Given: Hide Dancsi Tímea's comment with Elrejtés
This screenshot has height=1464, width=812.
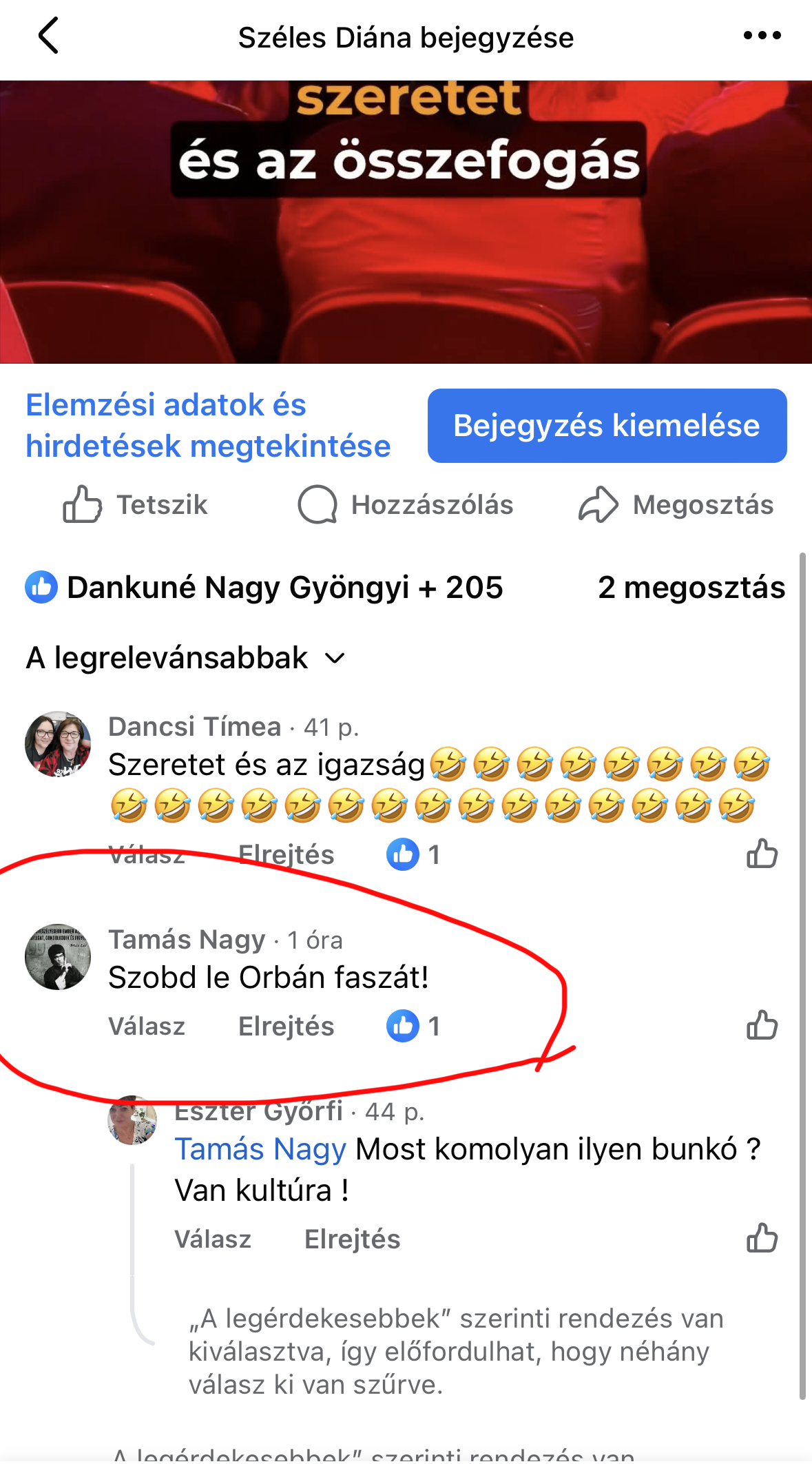Looking at the screenshot, I should click(x=286, y=855).
